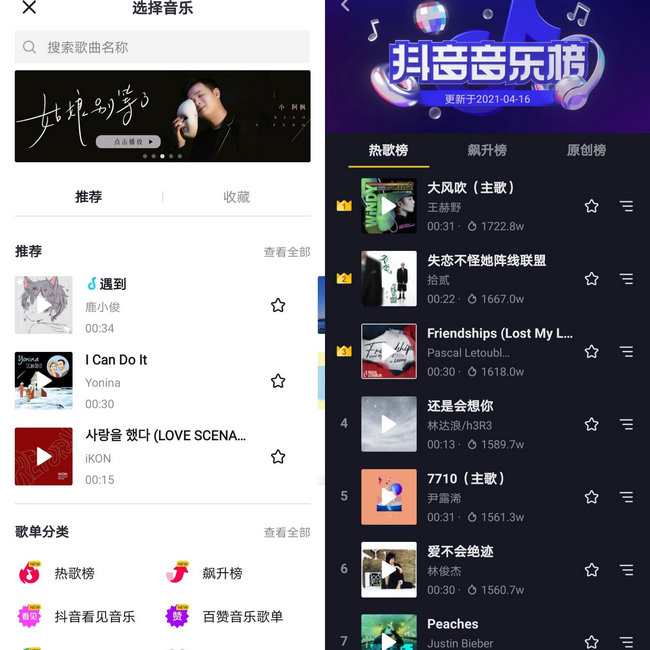Open the 姑娘别哭 banner
This screenshot has width=650, height=650.
(162, 116)
